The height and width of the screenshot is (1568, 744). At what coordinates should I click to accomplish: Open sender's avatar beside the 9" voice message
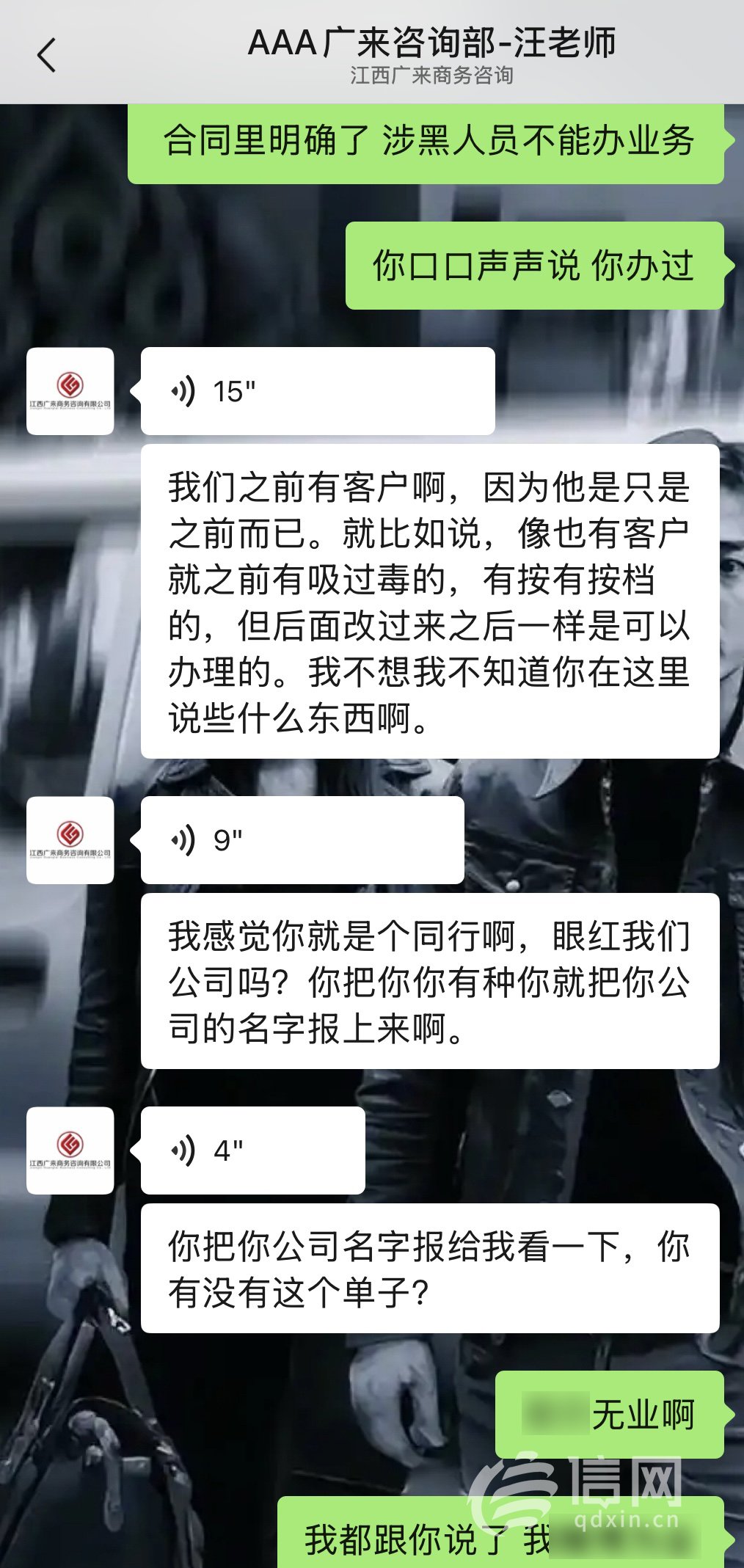click(70, 840)
